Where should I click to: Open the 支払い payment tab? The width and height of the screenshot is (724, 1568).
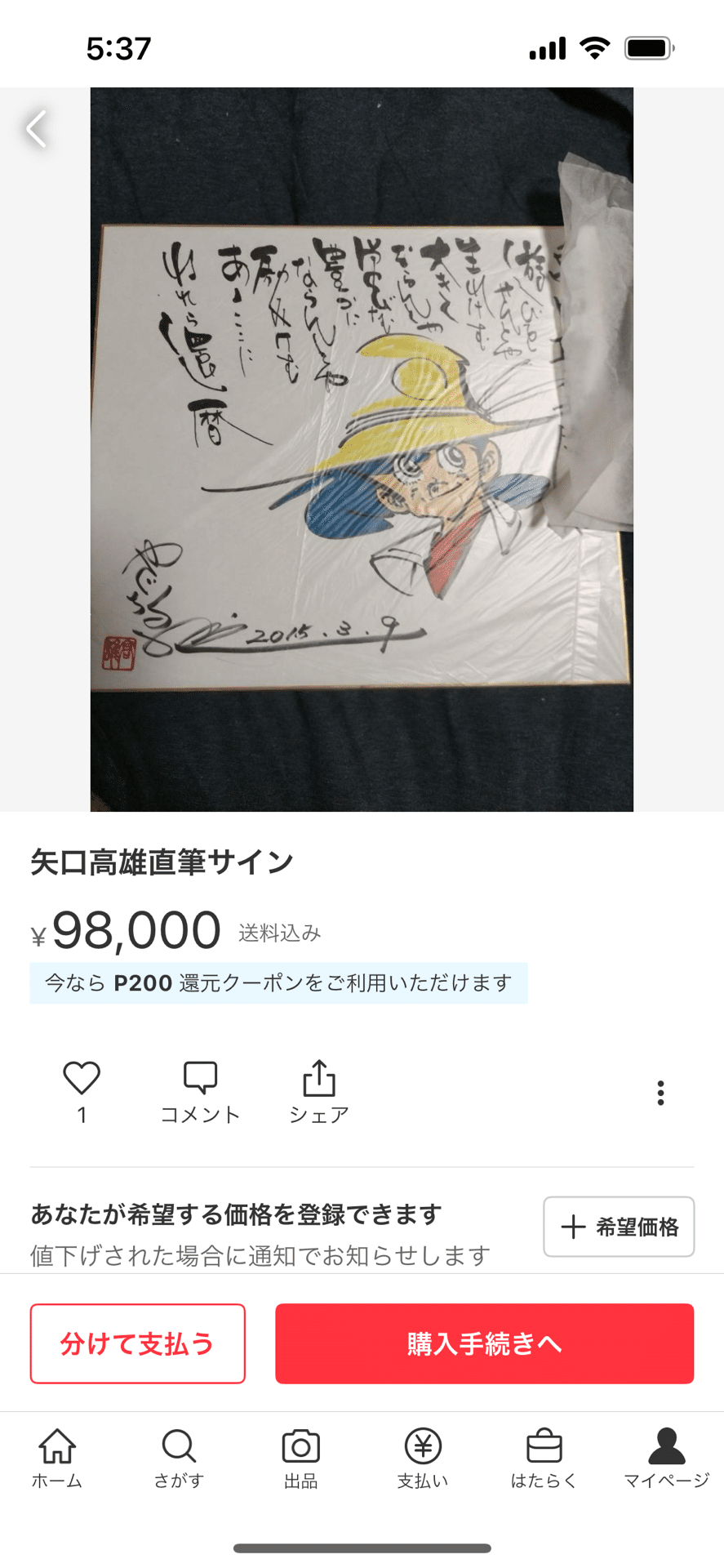pos(423,1459)
